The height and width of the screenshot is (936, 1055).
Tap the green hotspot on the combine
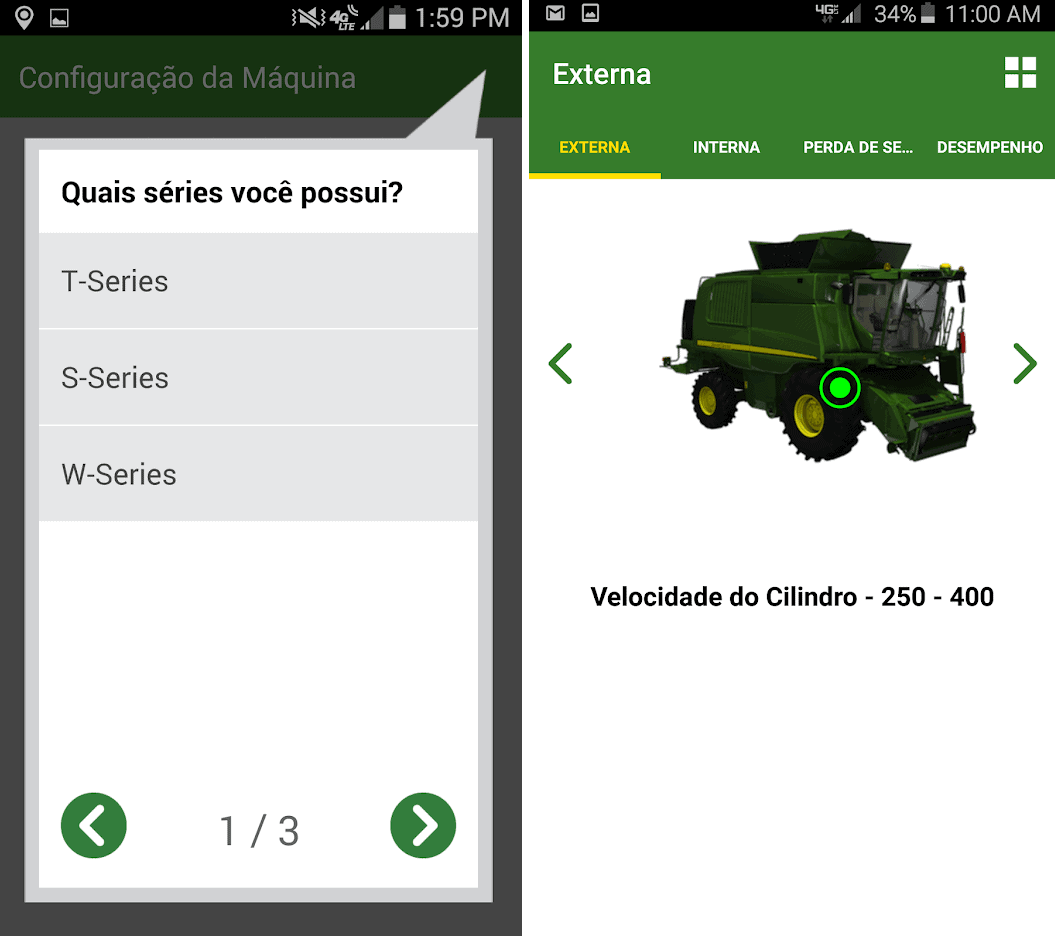840,387
